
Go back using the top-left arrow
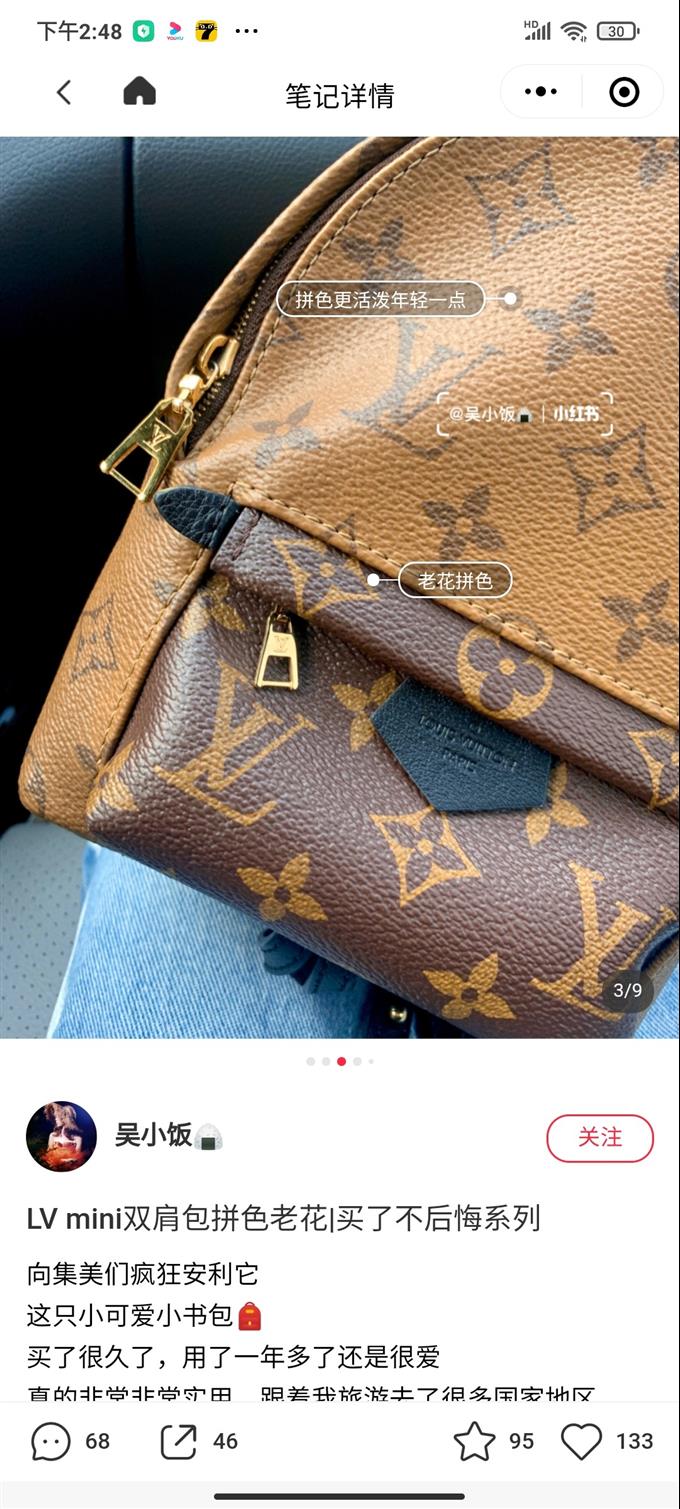tap(64, 93)
